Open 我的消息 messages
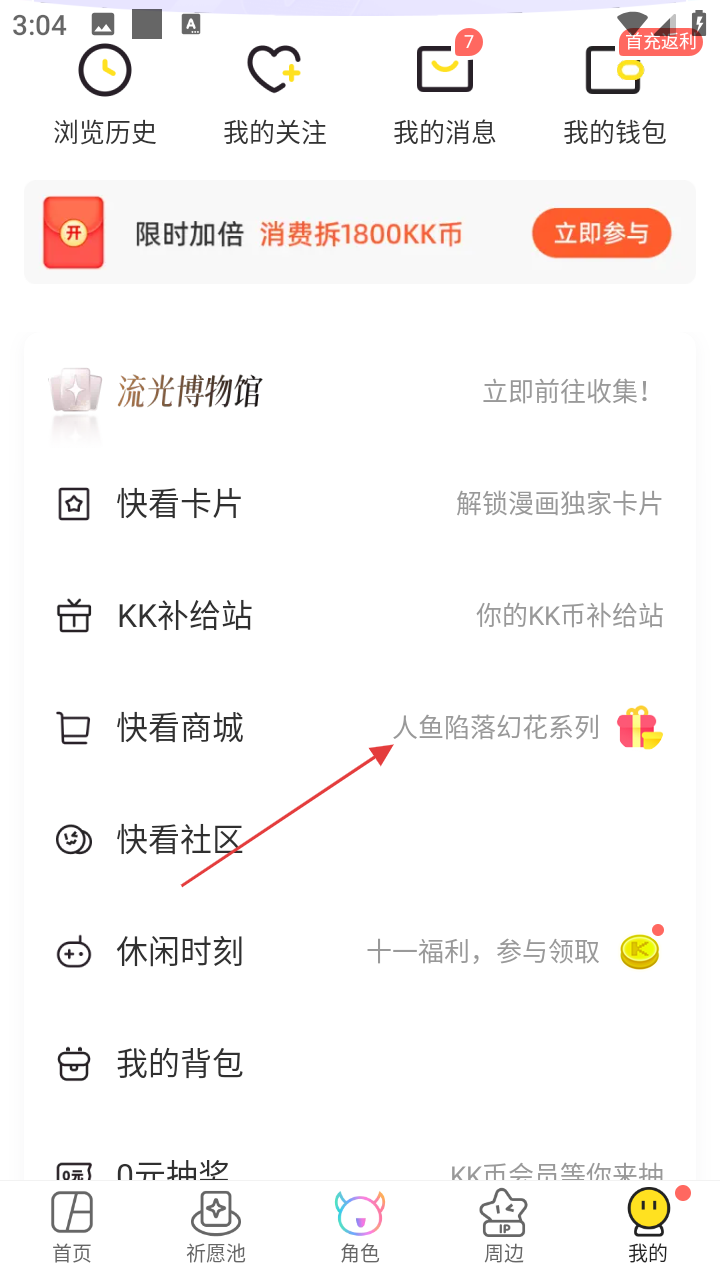The width and height of the screenshot is (720, 1280). 445,95
